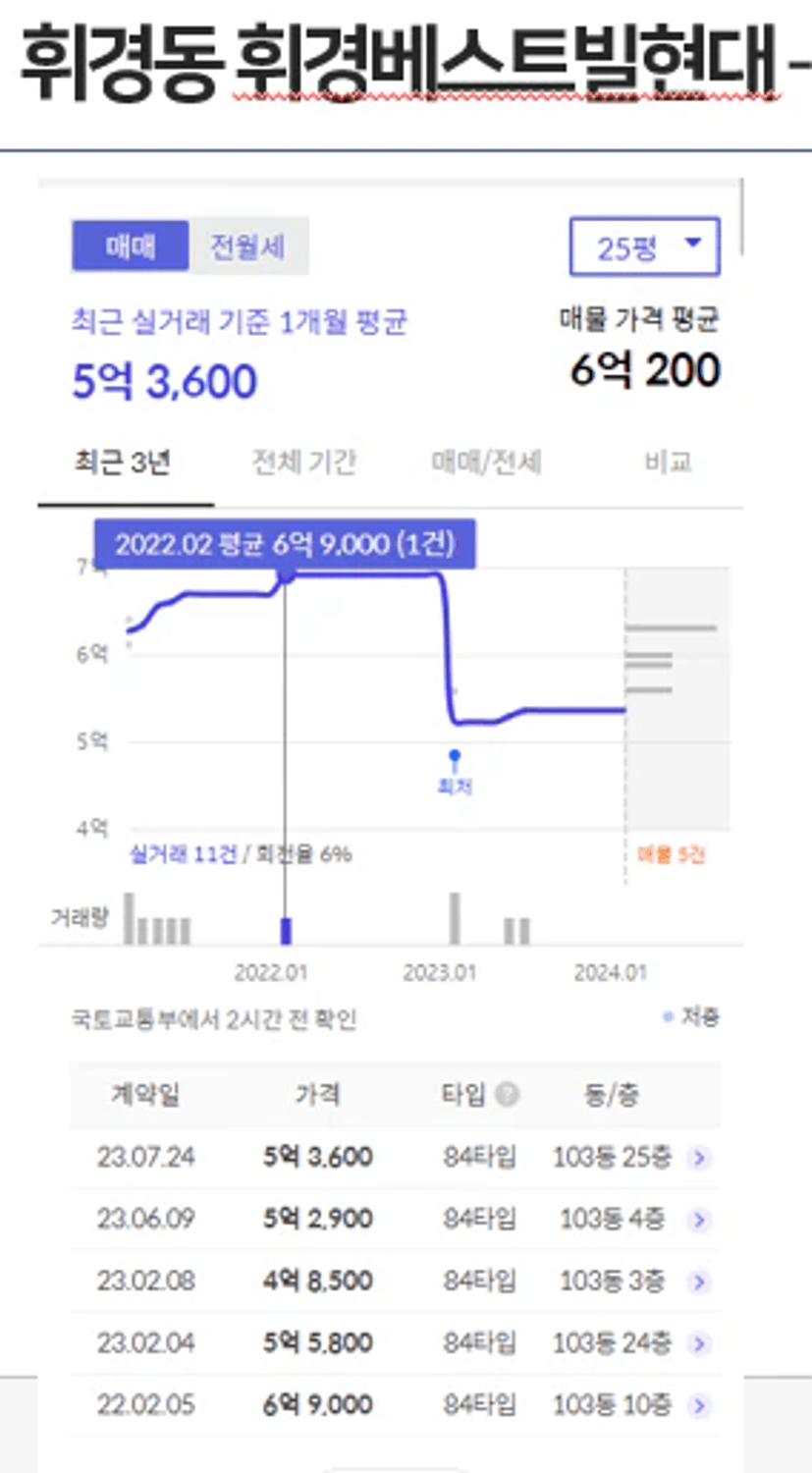Open the 23.06.09 transaction for 5억 2,900
Viewport: 812px width, 1473px height.
395,1219
